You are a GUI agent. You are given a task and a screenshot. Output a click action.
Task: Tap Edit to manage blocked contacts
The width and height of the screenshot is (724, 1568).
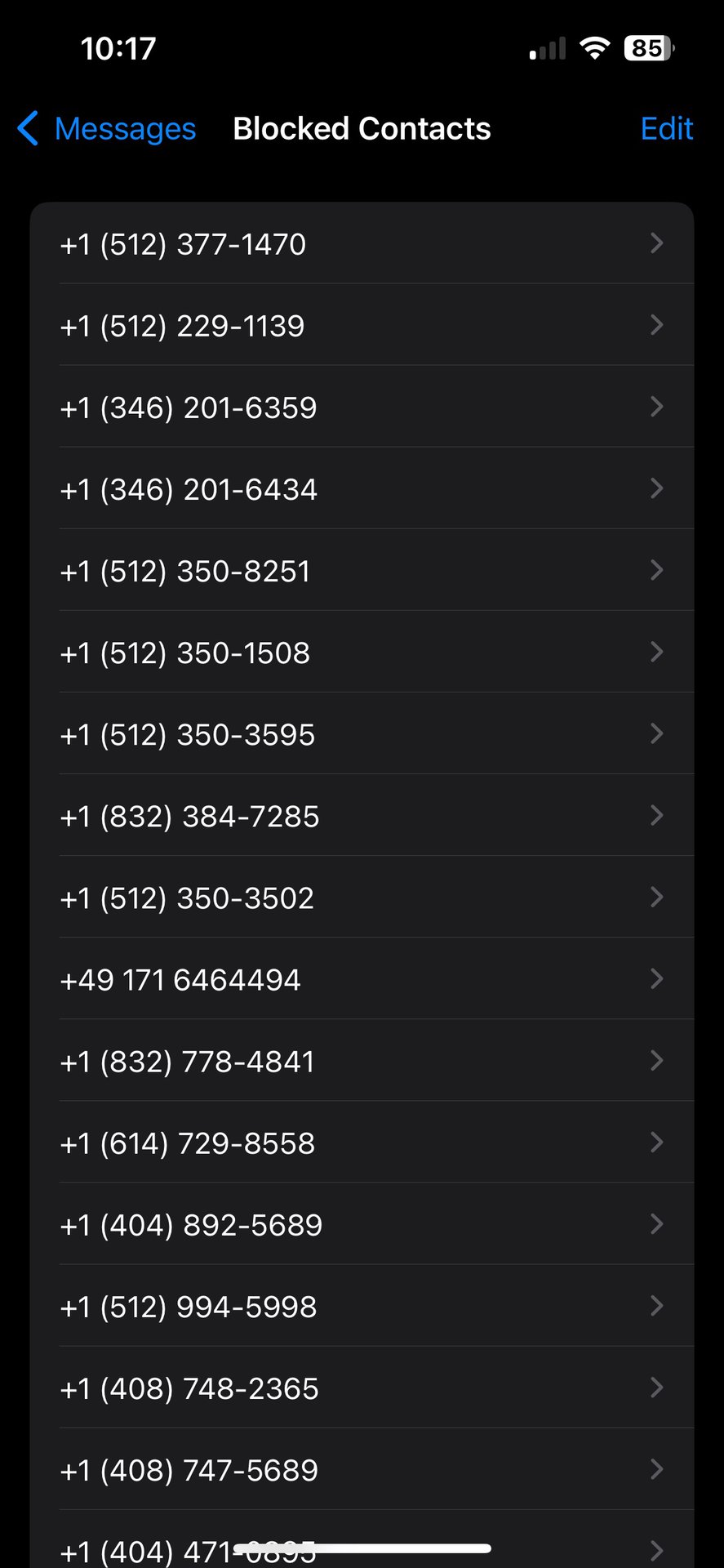point(666,129)
